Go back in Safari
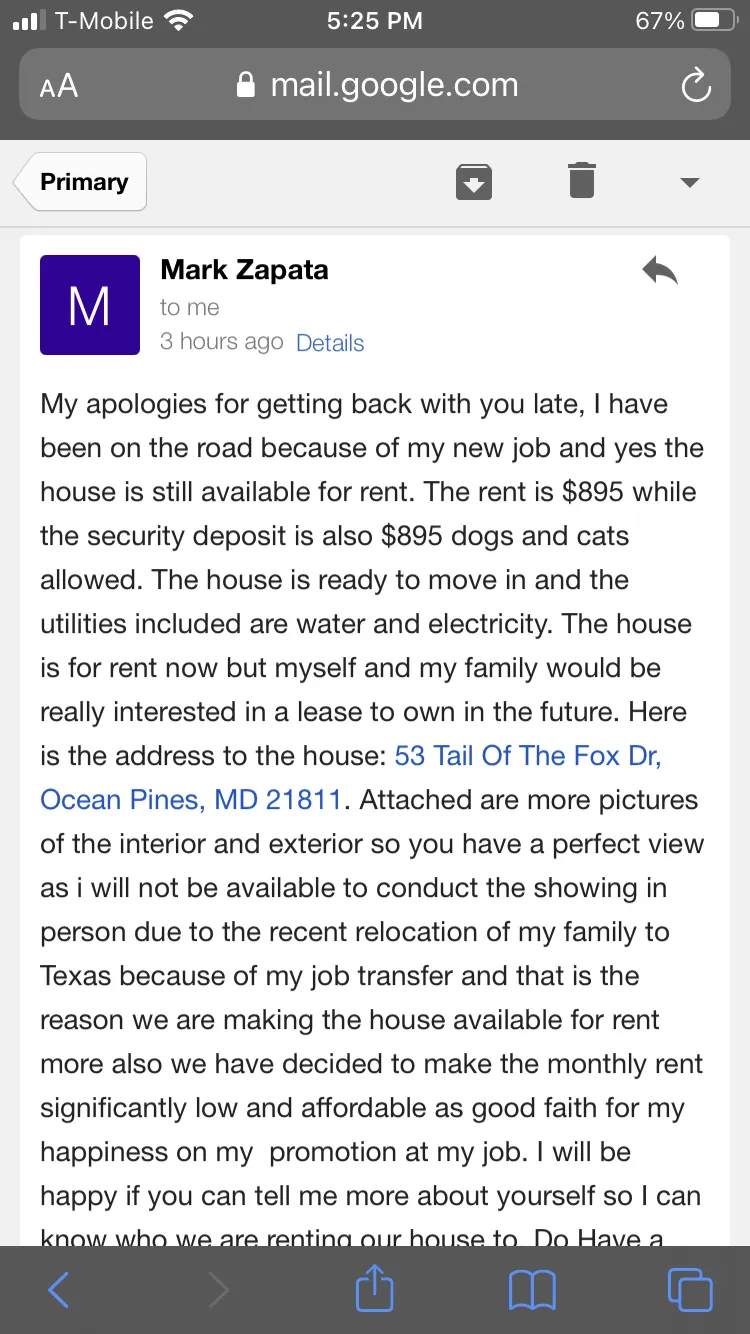 tap(59, 1290)
